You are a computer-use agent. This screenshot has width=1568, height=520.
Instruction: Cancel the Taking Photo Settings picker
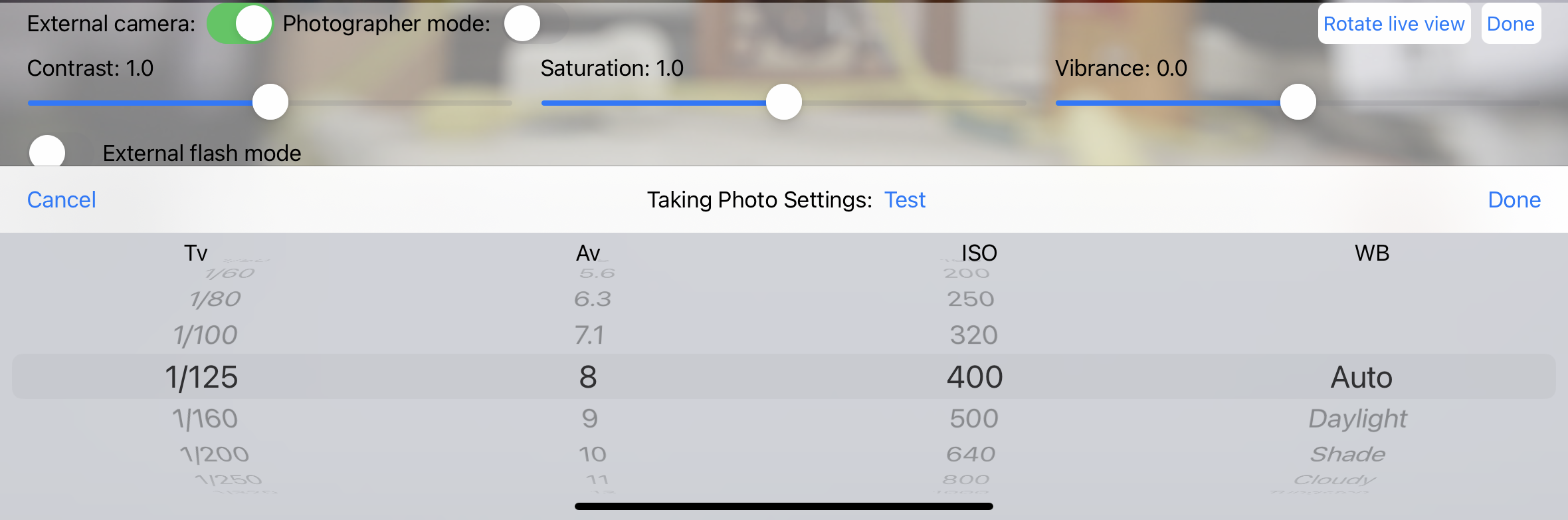(x=62, y=199)
